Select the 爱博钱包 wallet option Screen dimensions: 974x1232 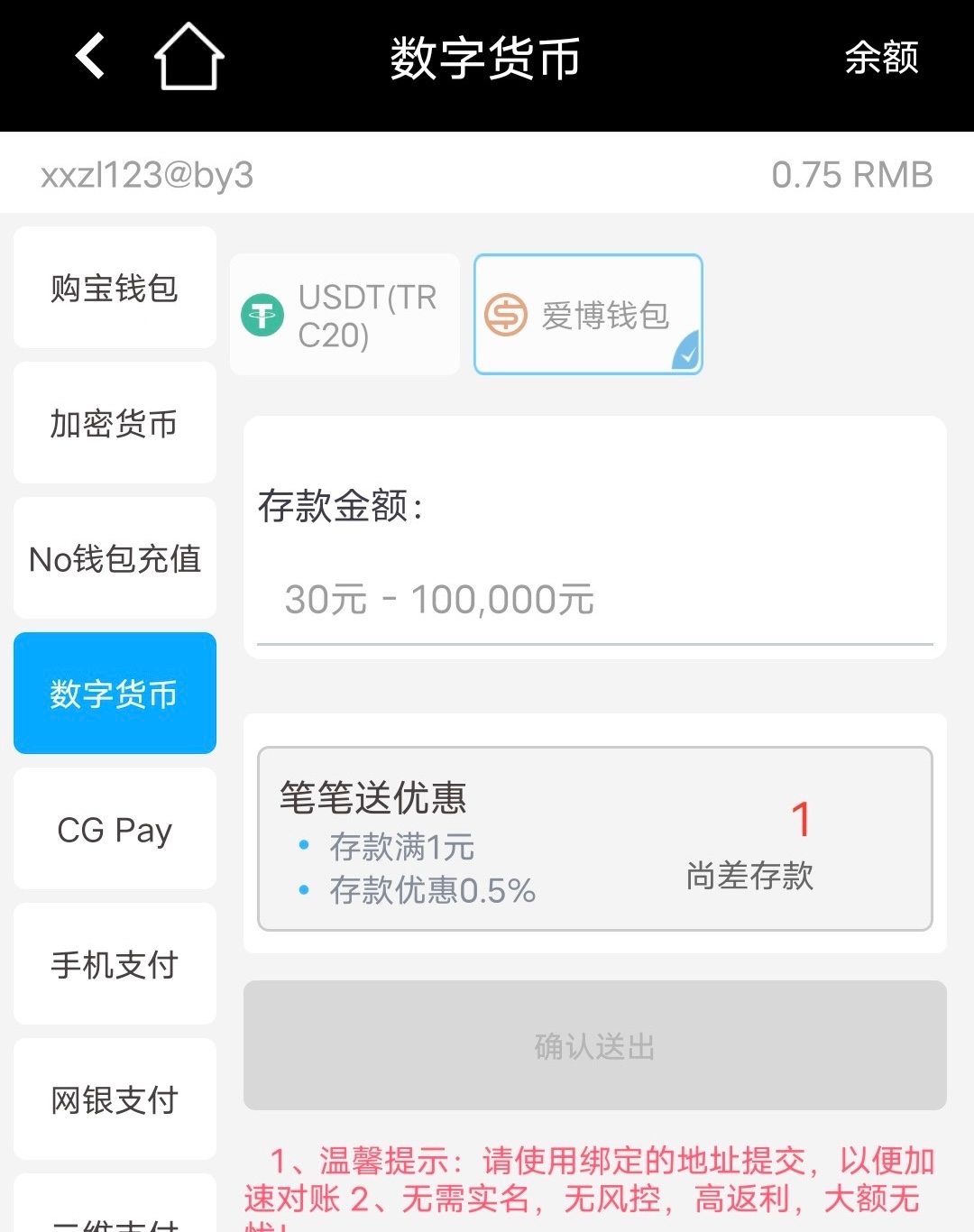[x=588, y=316]
